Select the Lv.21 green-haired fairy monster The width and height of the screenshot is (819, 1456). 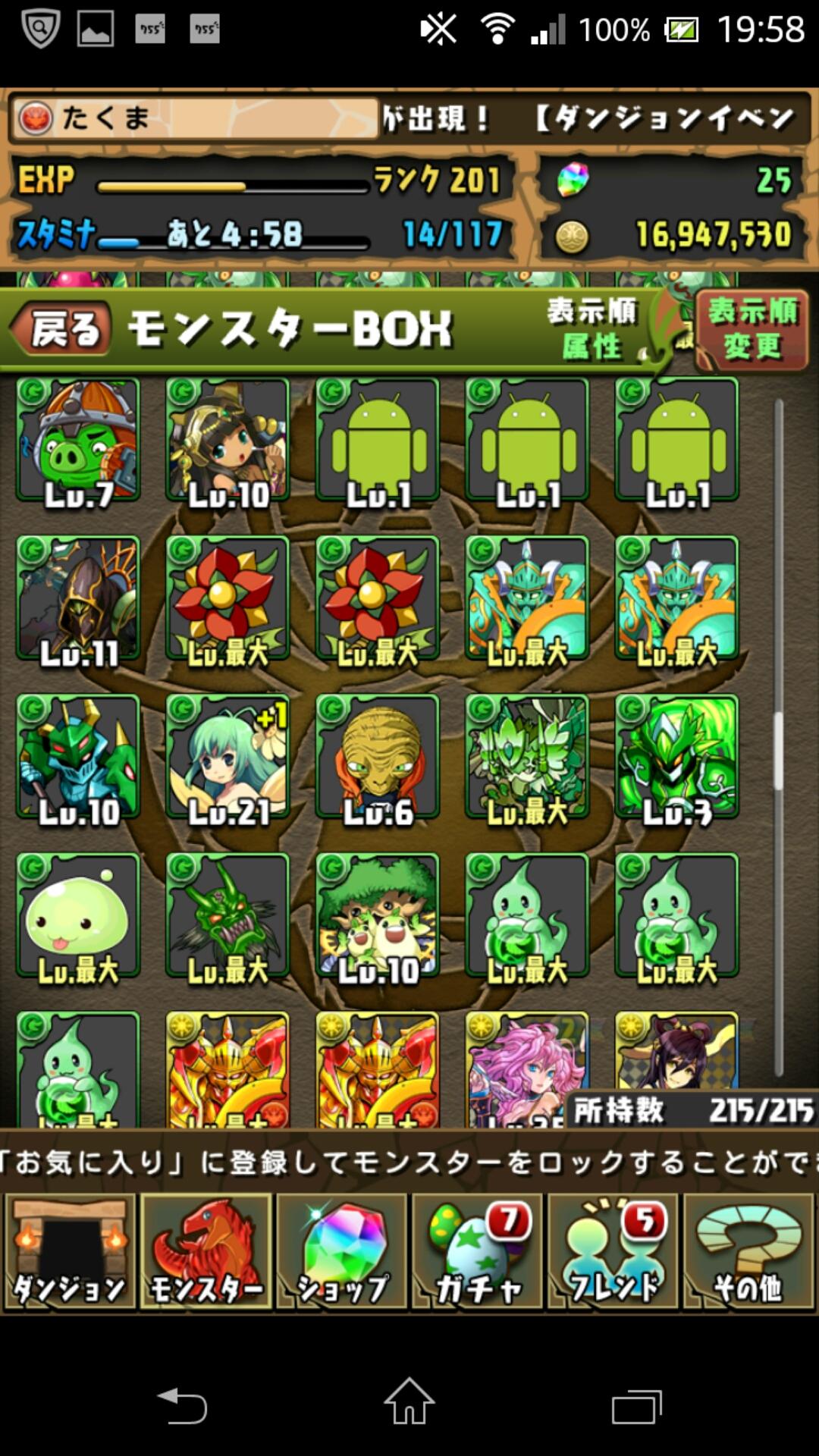pyautogui.click(x=227, y=758)
